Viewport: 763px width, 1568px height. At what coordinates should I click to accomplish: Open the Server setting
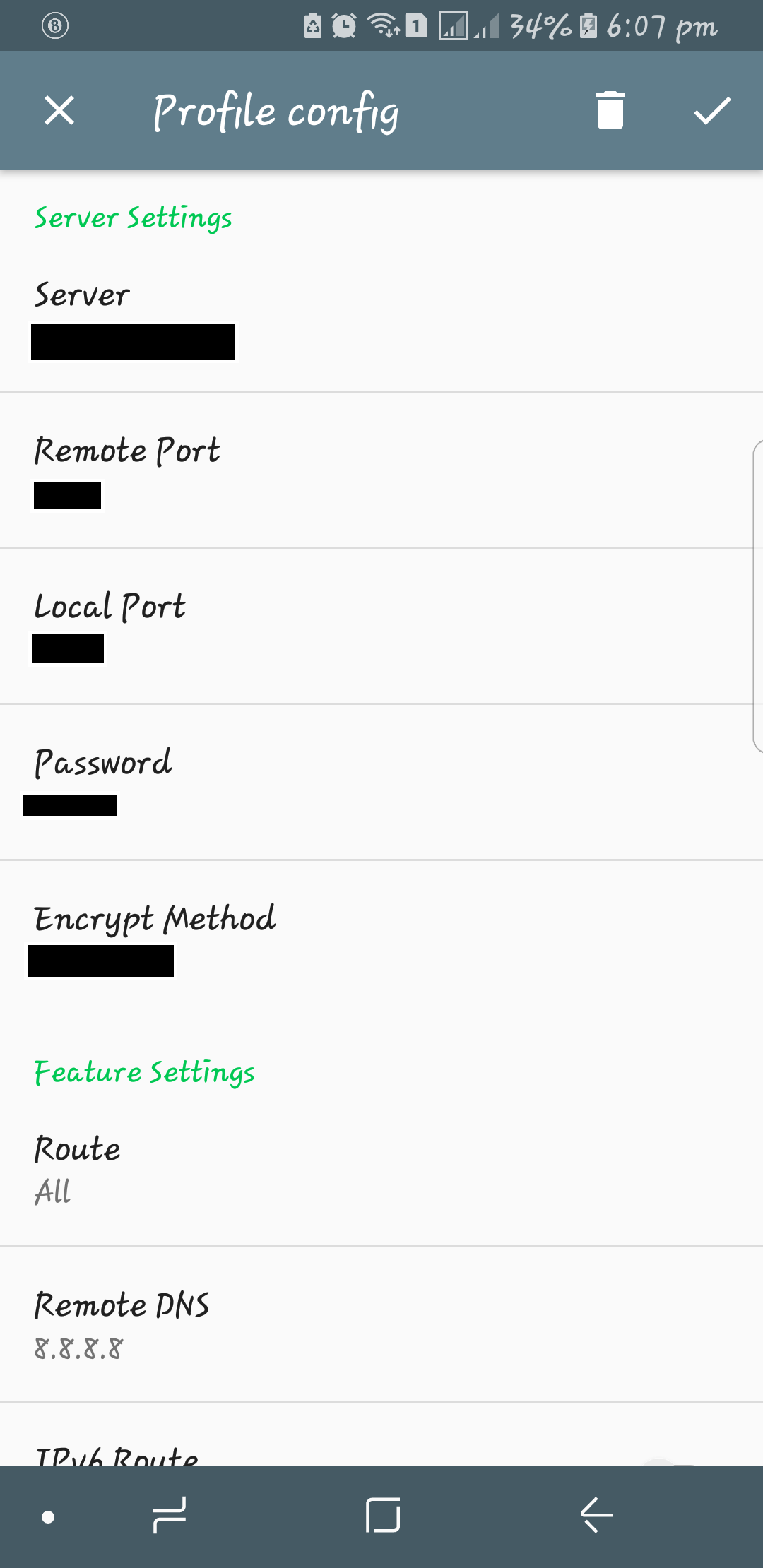coord(381,318)
